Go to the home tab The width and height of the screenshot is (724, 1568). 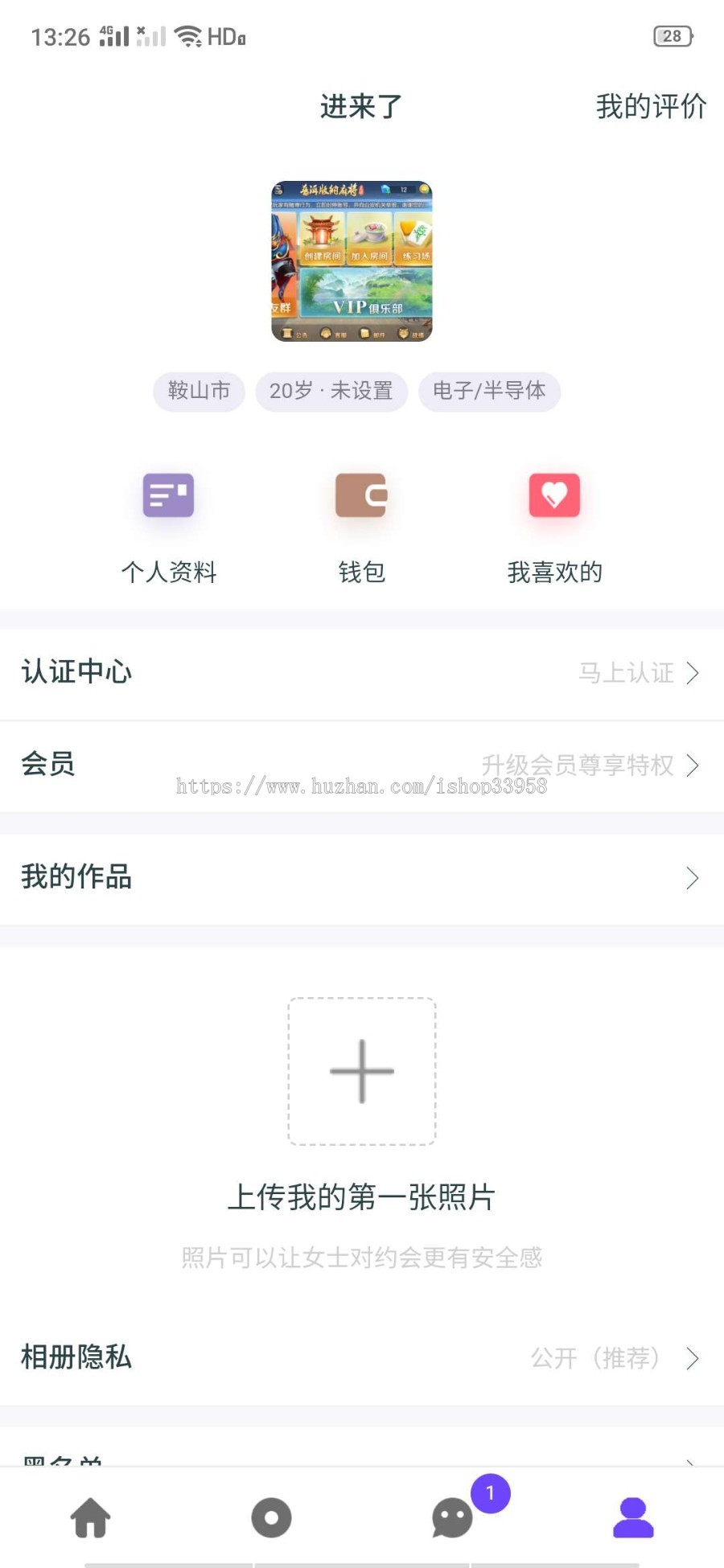click(x=91, y=1517)
